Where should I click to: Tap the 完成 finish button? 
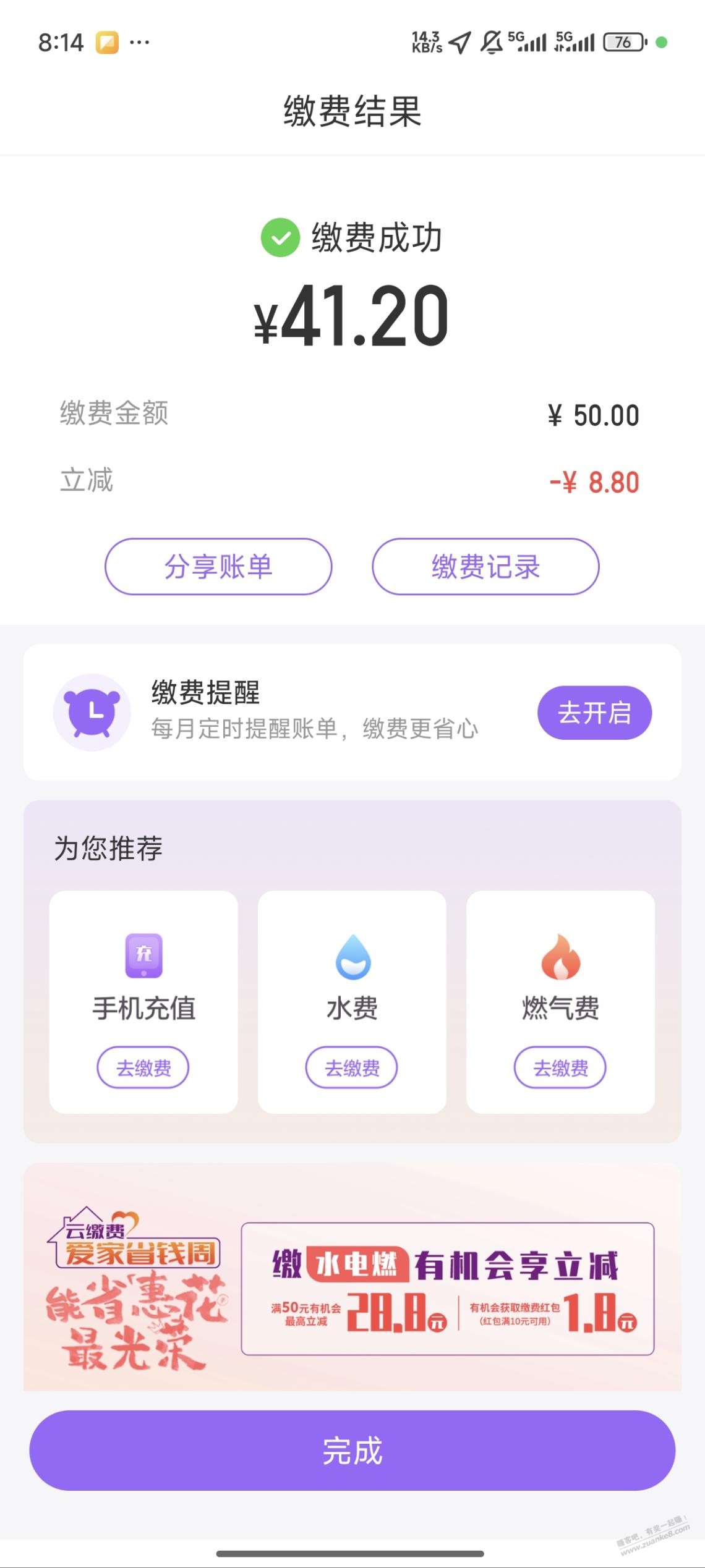point(352,1451)
